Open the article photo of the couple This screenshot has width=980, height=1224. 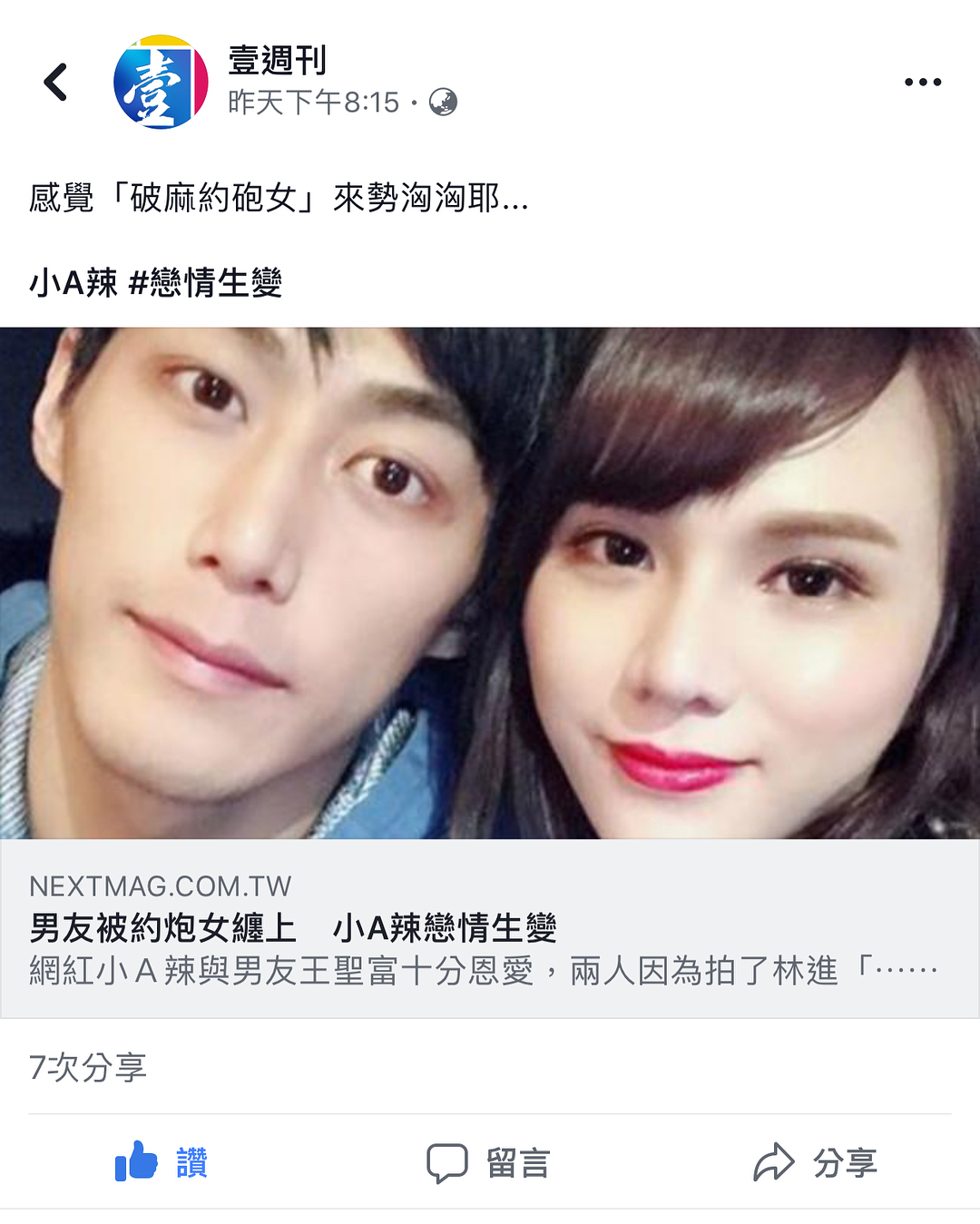click(490, 583)
